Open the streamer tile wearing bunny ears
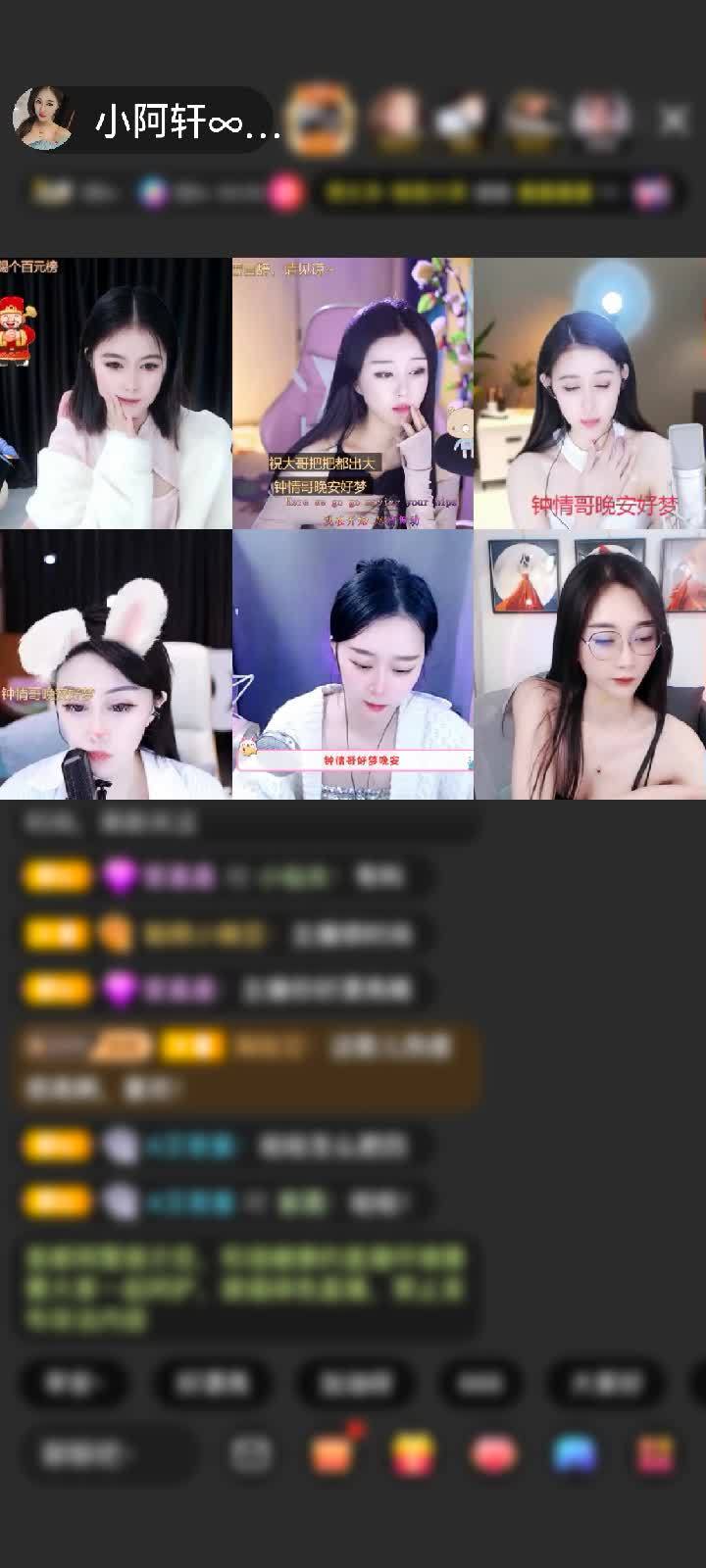This screenshot has height=1568, width=706. click(x=115, y=664)
